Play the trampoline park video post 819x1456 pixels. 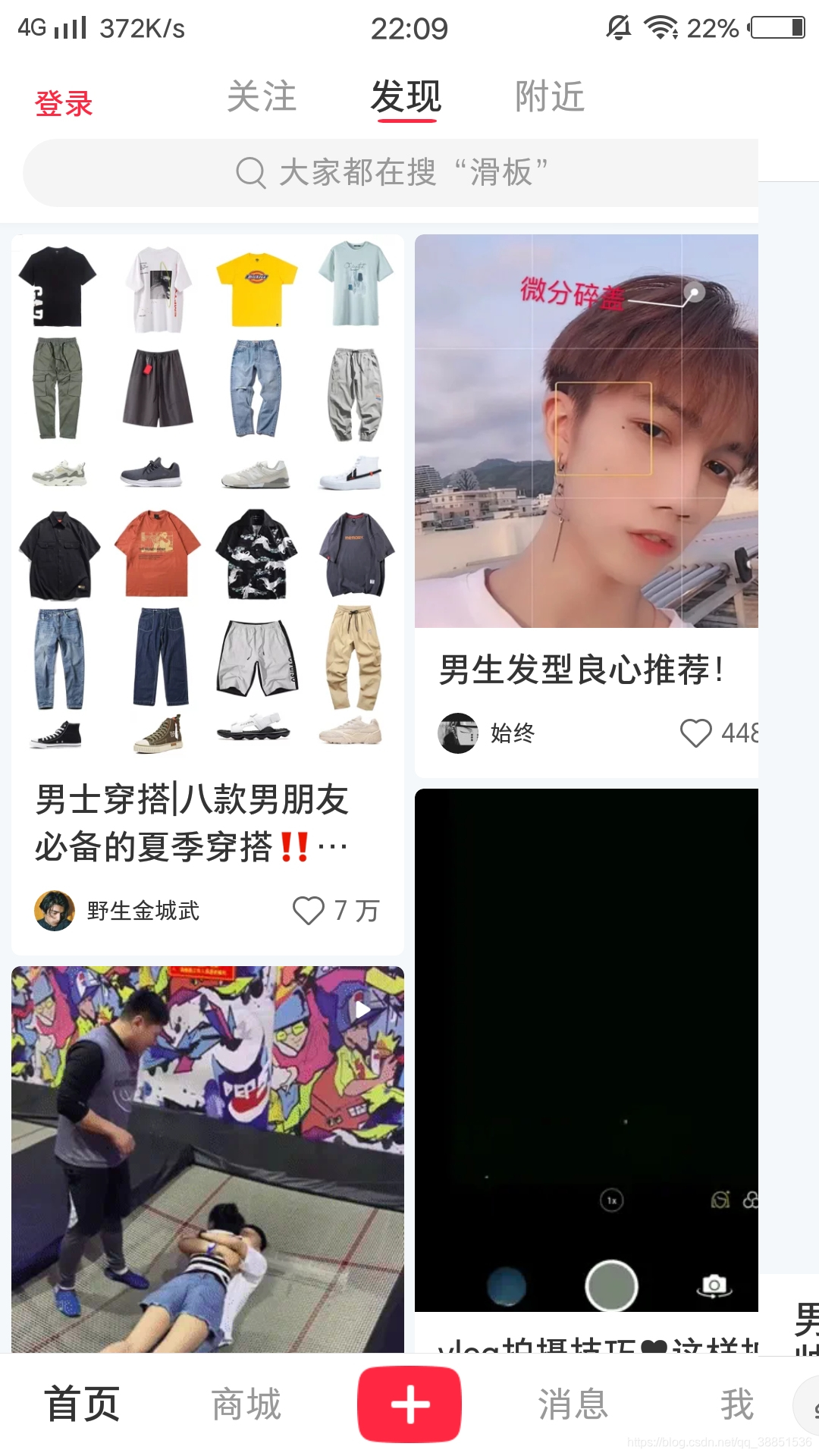(207, 1159)
